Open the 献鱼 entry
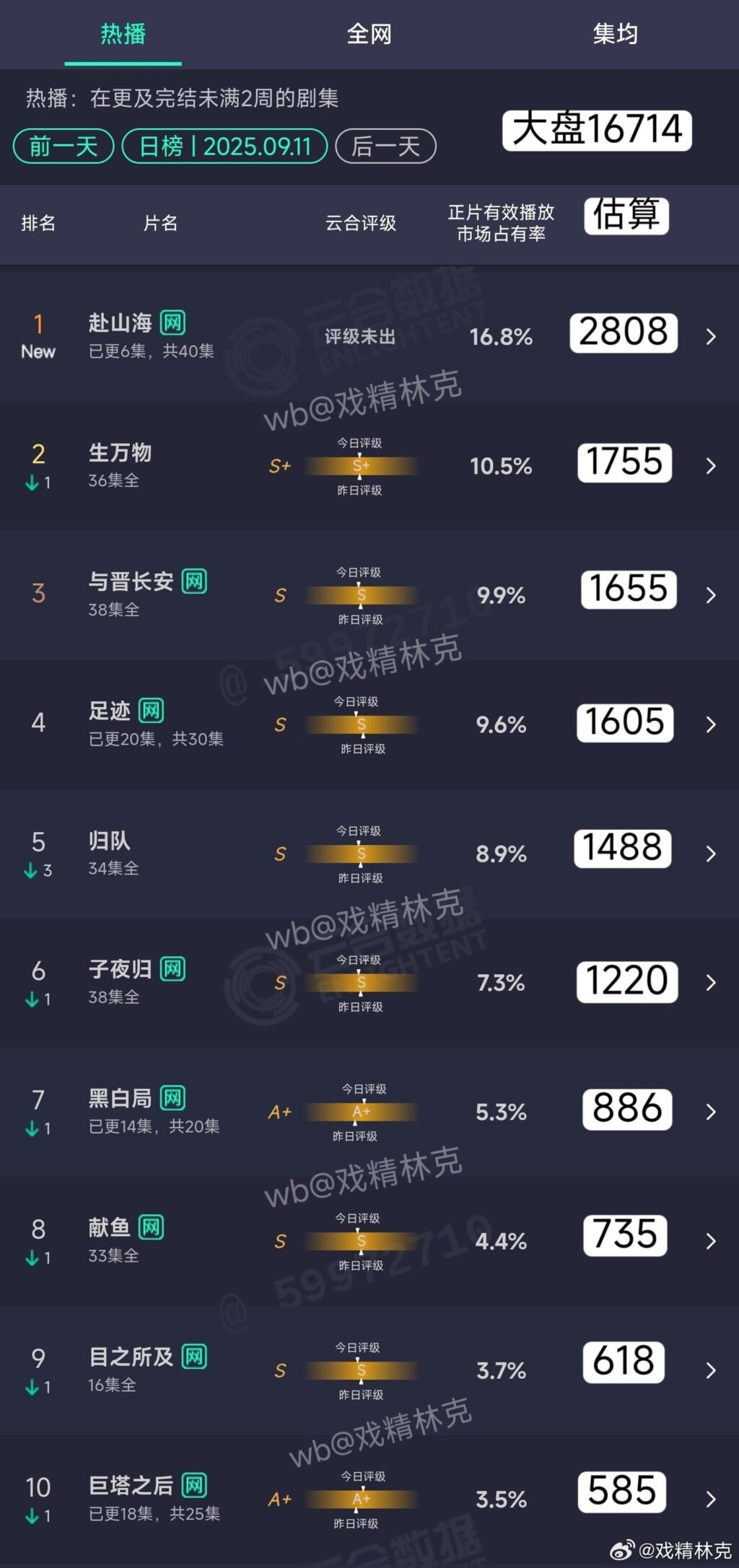 710,1241
